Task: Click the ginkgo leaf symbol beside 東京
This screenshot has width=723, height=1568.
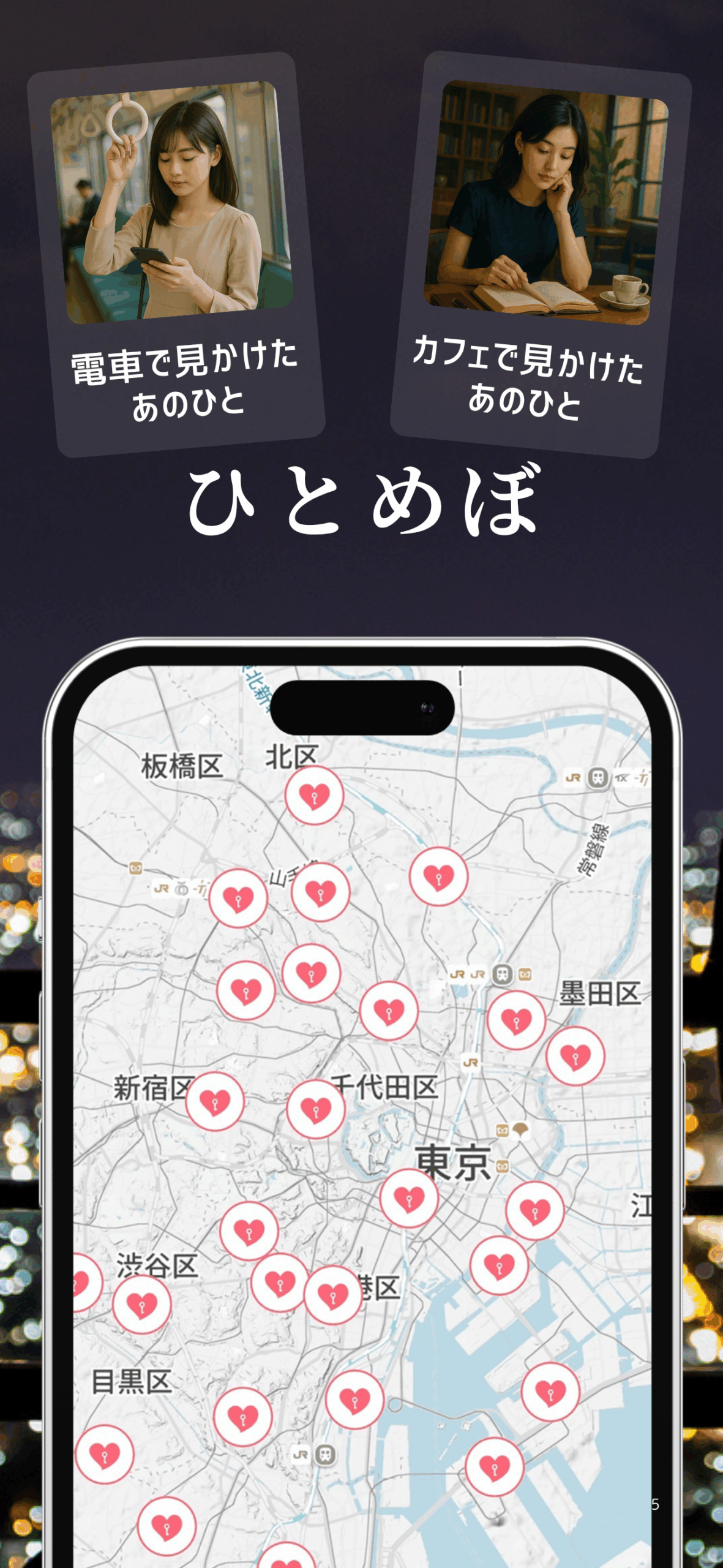Action: (x=520, y=1130)
